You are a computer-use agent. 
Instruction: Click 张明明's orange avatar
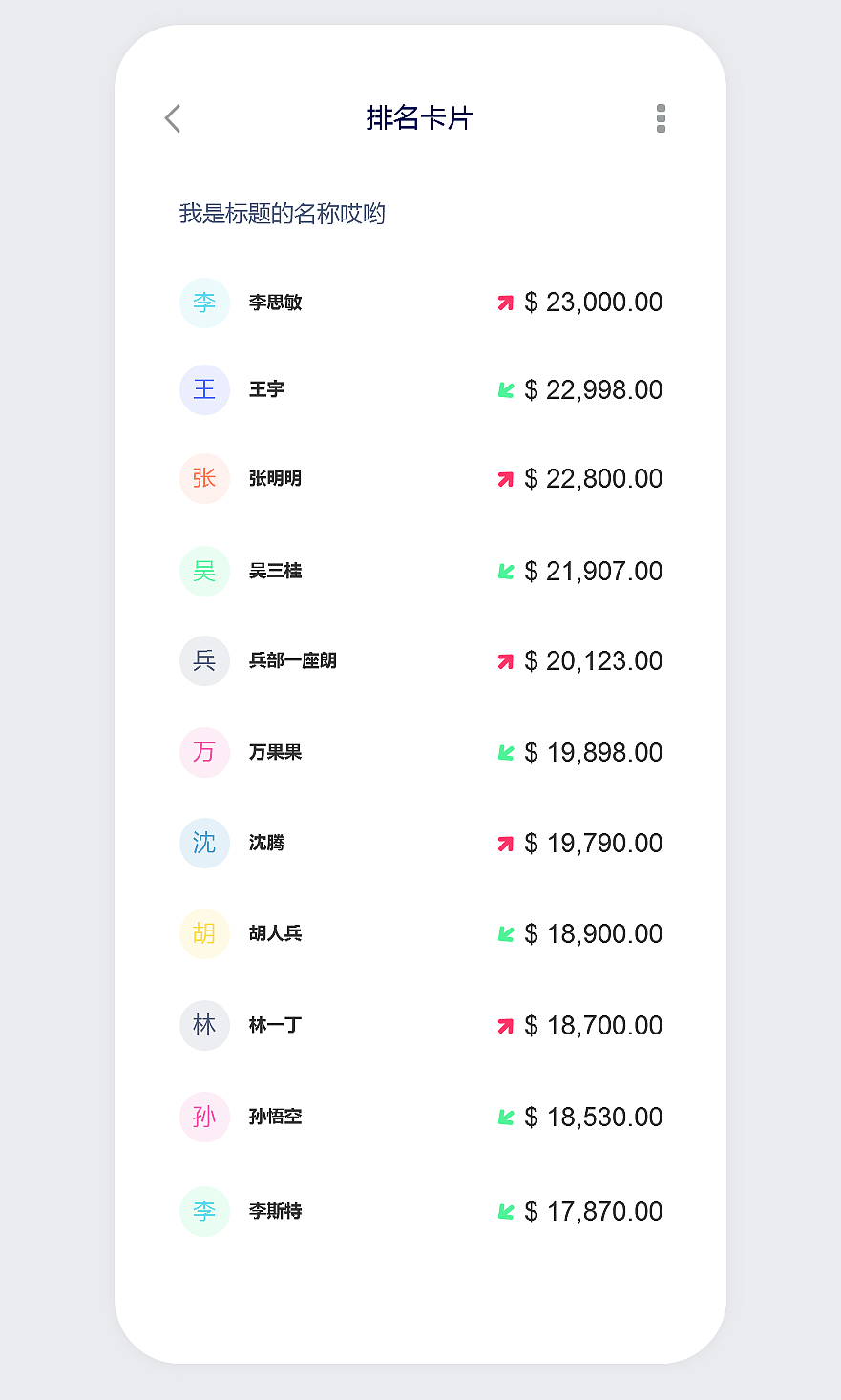pos(204,478)
